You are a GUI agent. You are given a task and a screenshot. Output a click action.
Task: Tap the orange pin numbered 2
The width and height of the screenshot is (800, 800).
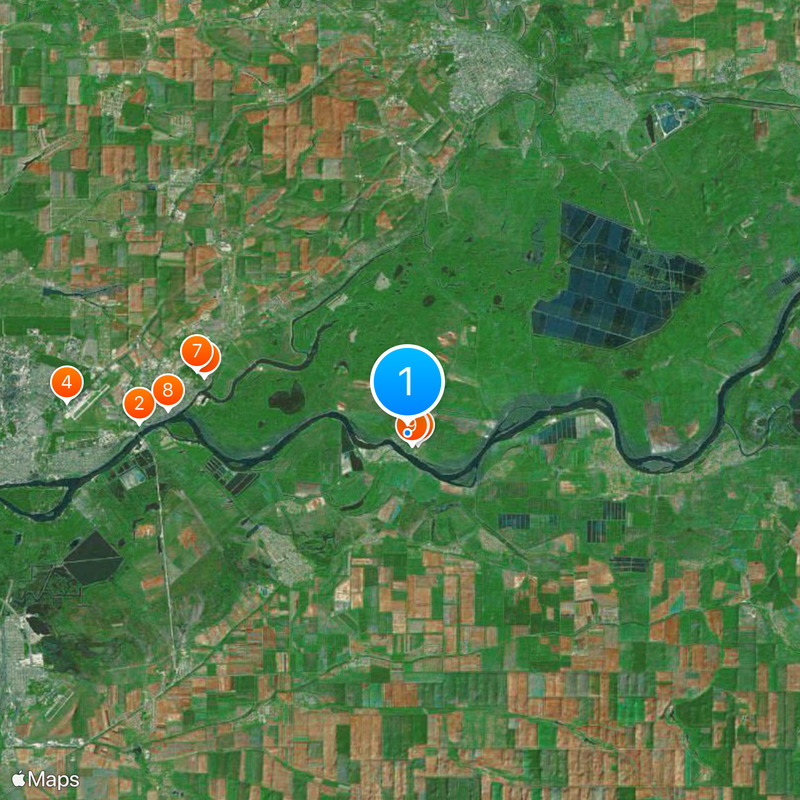click(x=138, y=404)
